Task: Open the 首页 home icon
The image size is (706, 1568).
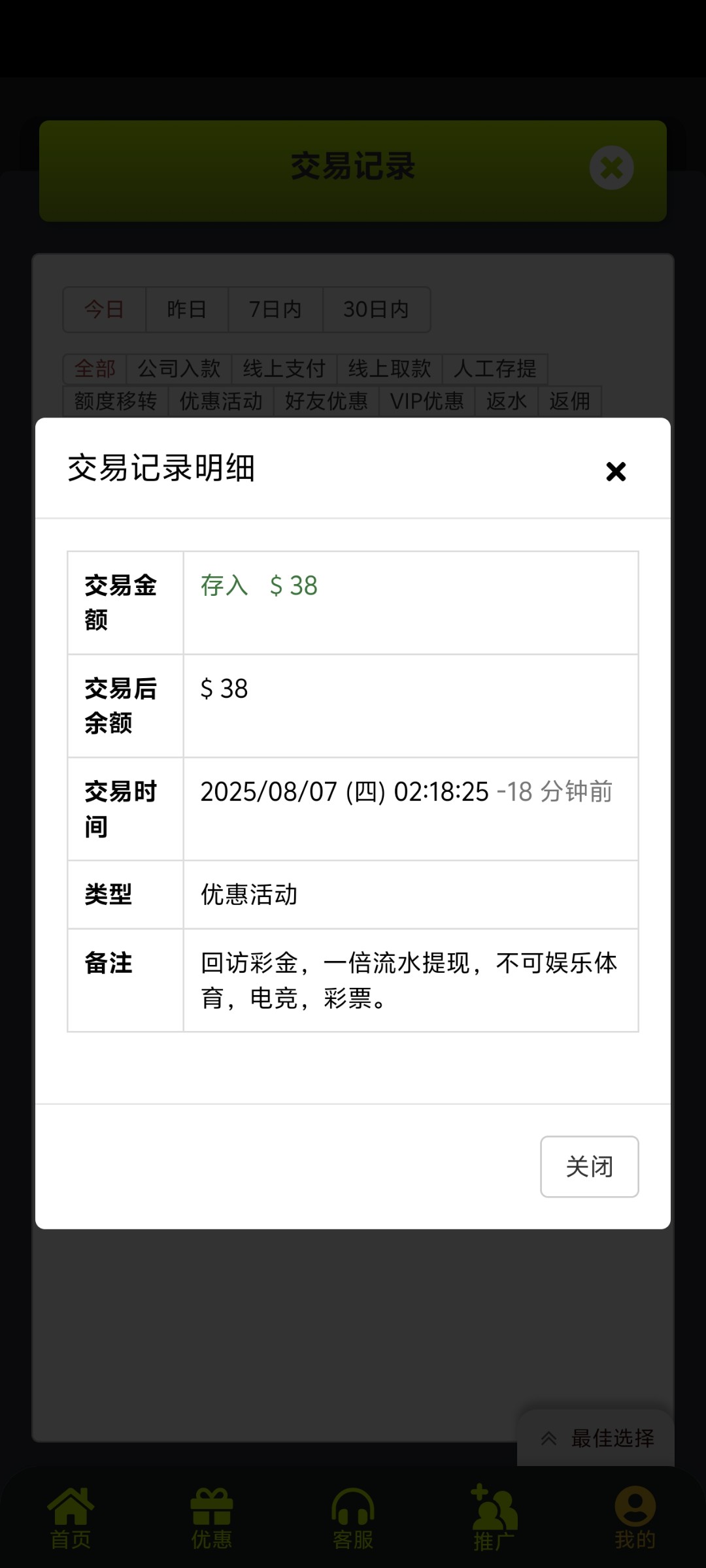Action: tap(71, 1506)
